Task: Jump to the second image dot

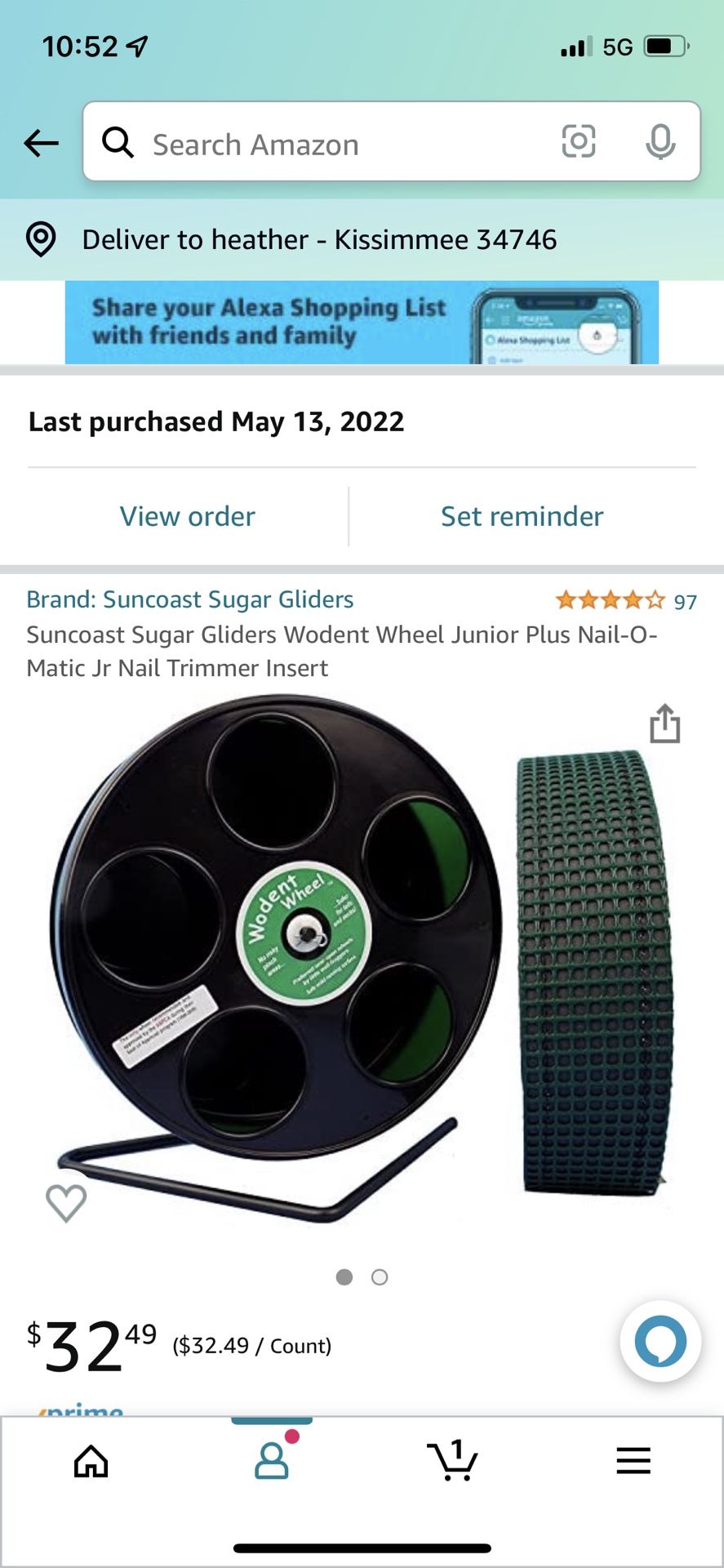Action: point(380,1277)
